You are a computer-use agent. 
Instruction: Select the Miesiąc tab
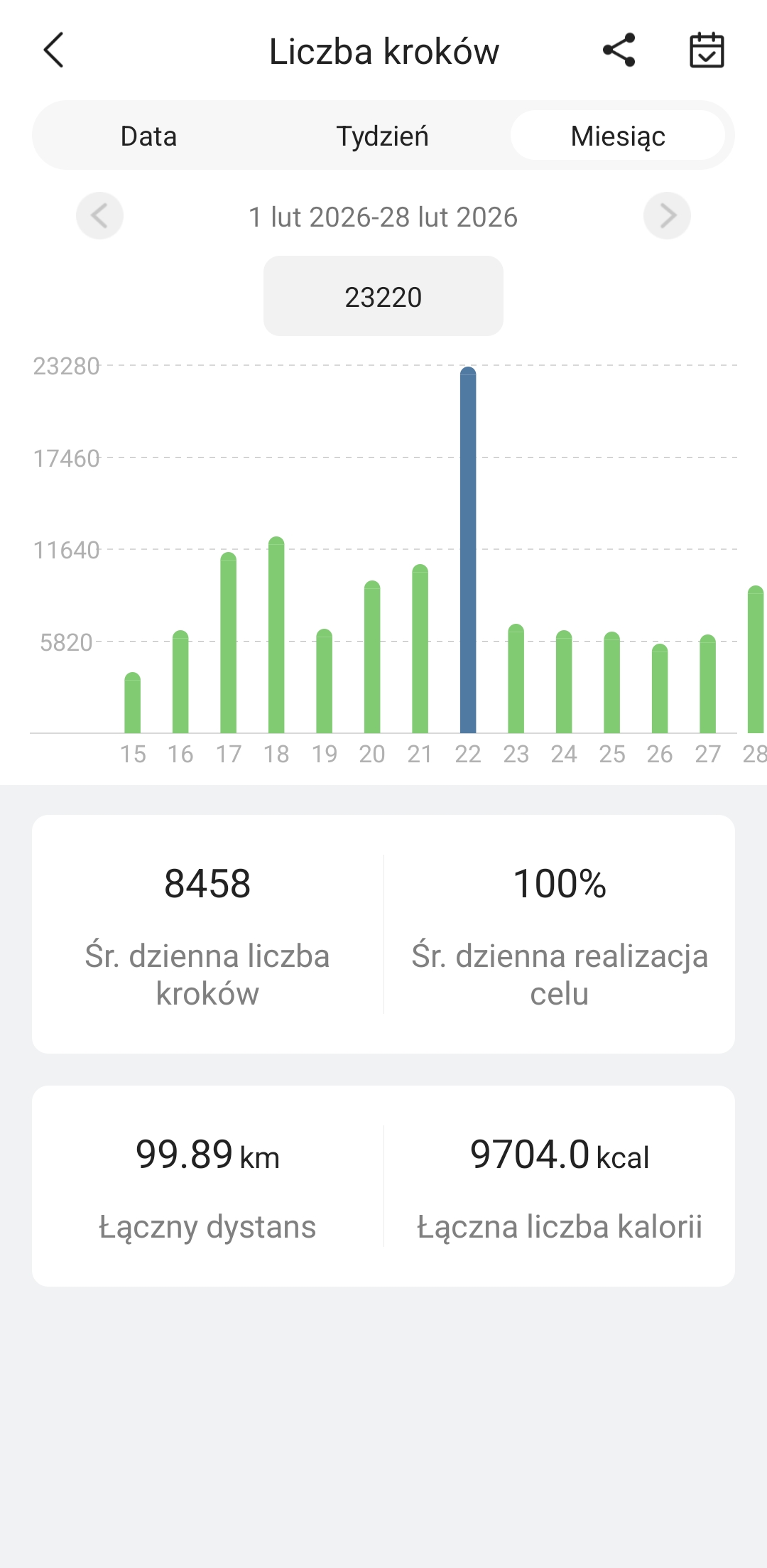[x=618, y=136]
